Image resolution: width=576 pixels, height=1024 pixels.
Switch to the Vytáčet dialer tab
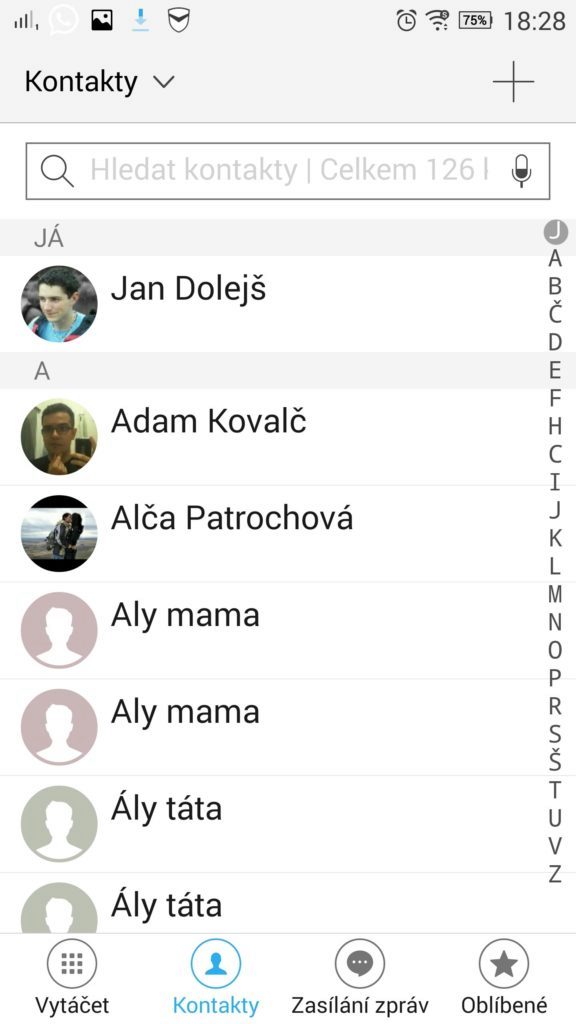[x=72, y=978]
